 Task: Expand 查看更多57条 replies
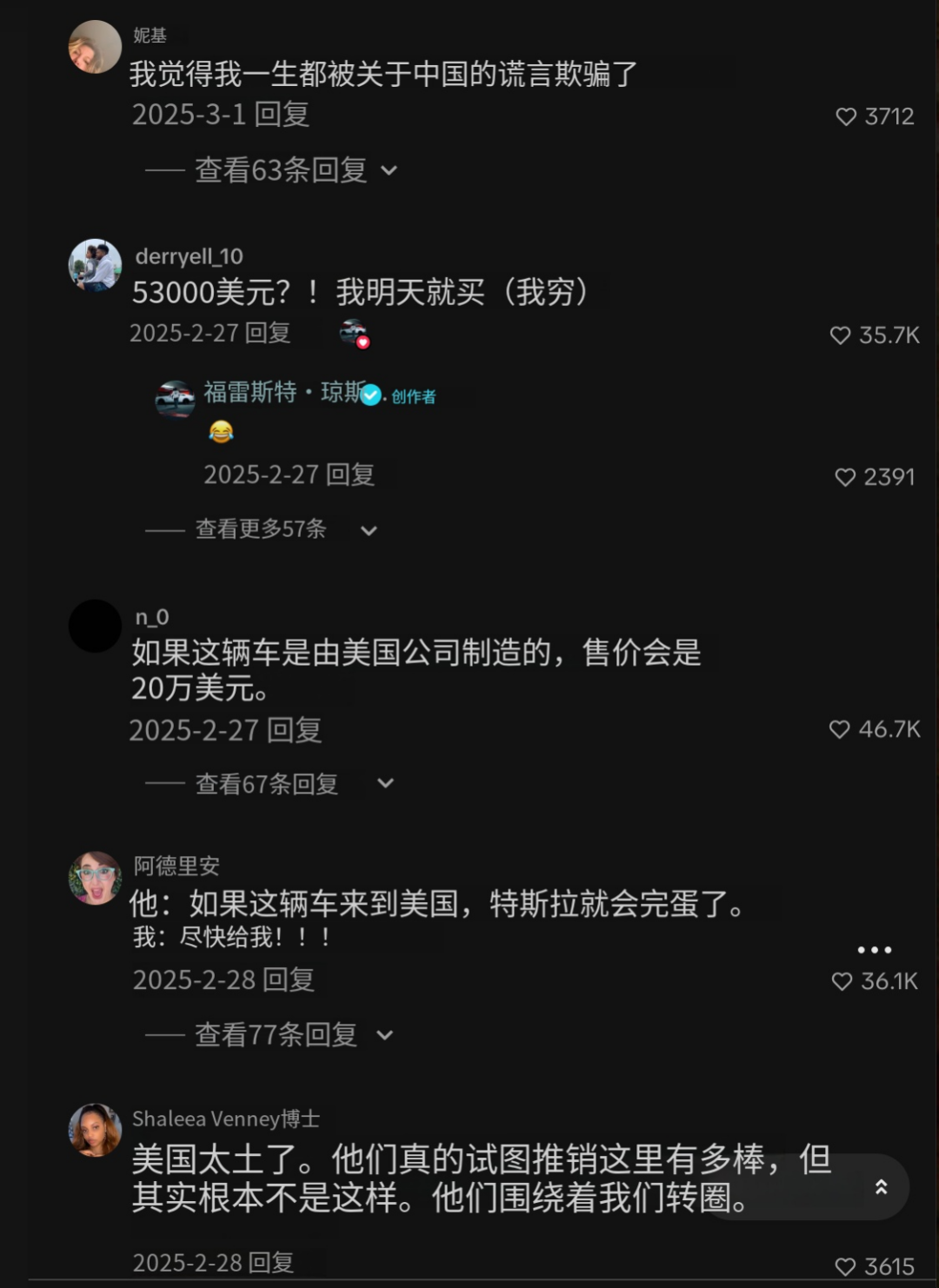tap(261, 529)
